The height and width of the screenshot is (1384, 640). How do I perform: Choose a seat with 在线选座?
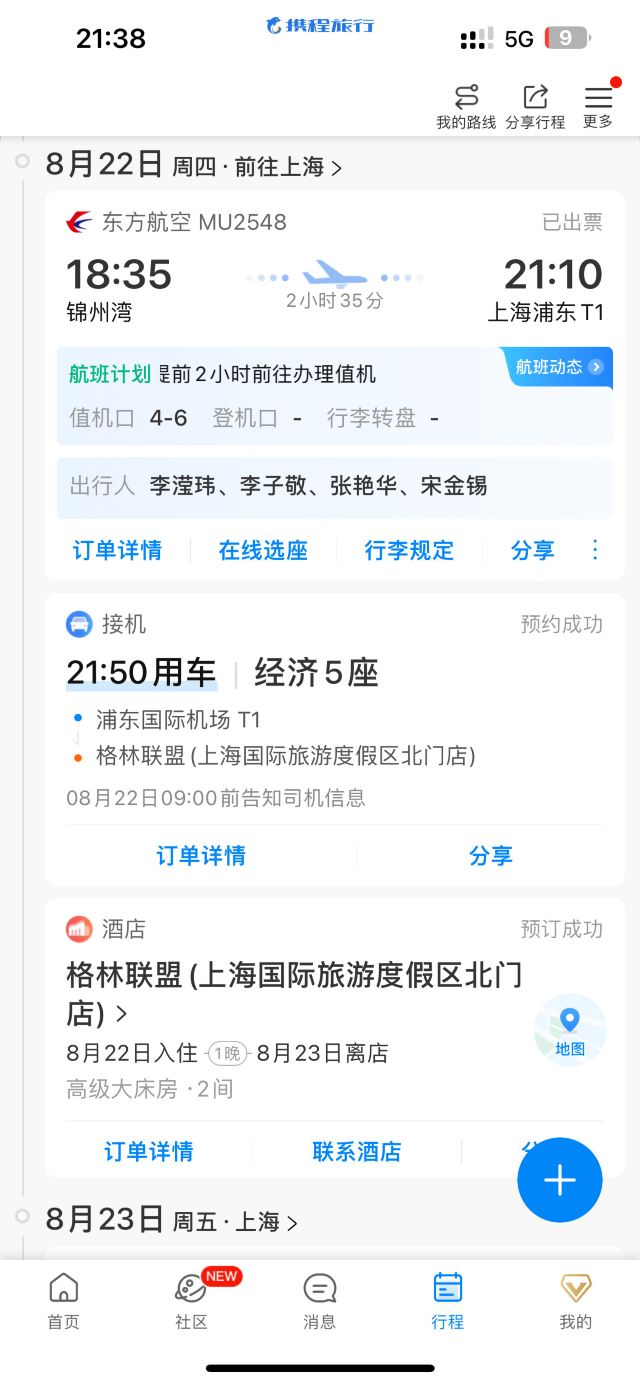tap(263, 550)
